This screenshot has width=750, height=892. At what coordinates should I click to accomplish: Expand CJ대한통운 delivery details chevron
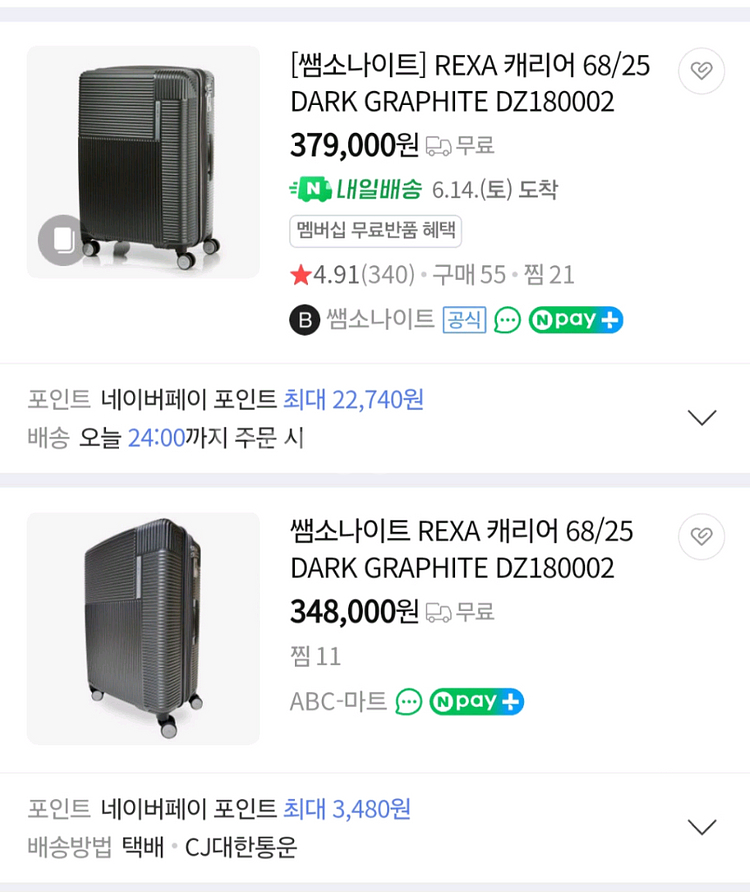pyautogui.click(x=702, y=826)
